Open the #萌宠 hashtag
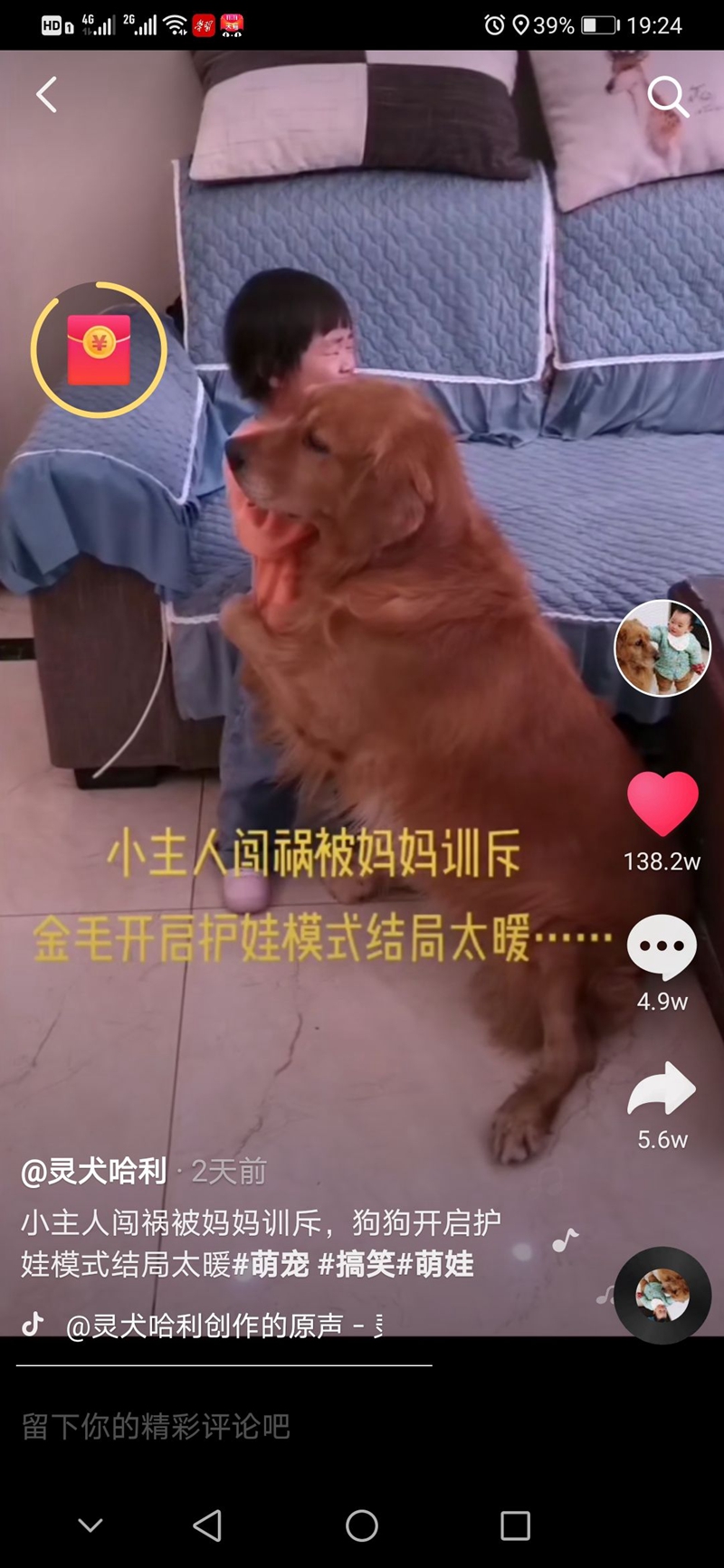This screenshot has height=1568, width=724. 271,1264
